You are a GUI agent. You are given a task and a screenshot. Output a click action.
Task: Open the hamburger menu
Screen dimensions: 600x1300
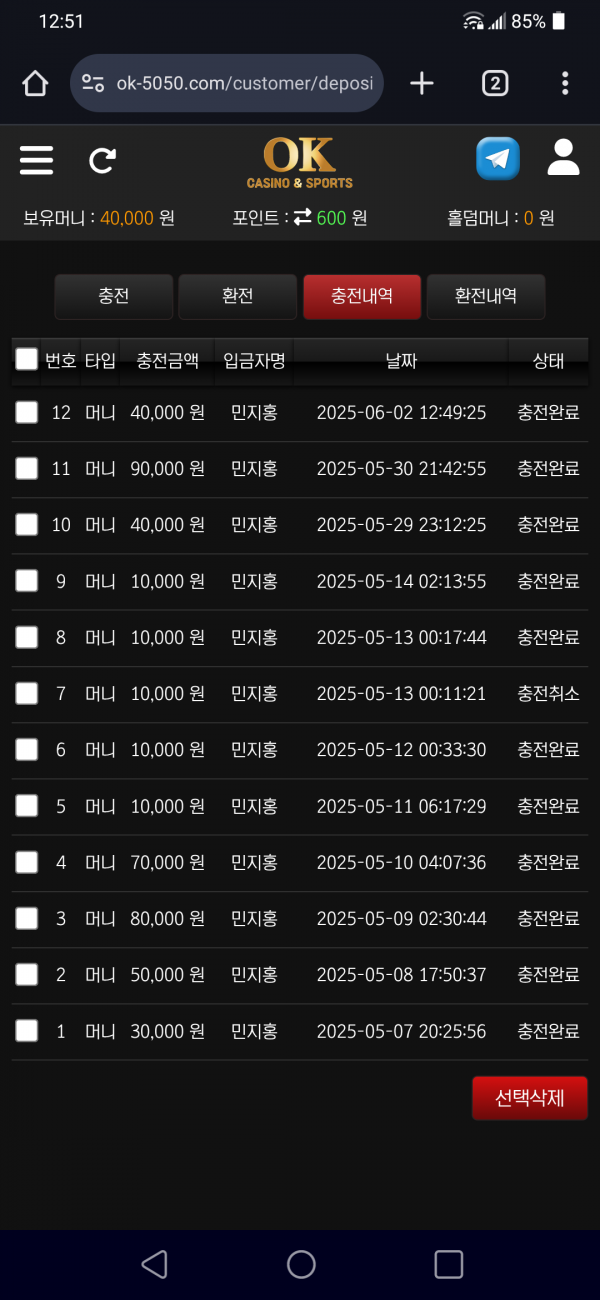(x=37, y=160)
